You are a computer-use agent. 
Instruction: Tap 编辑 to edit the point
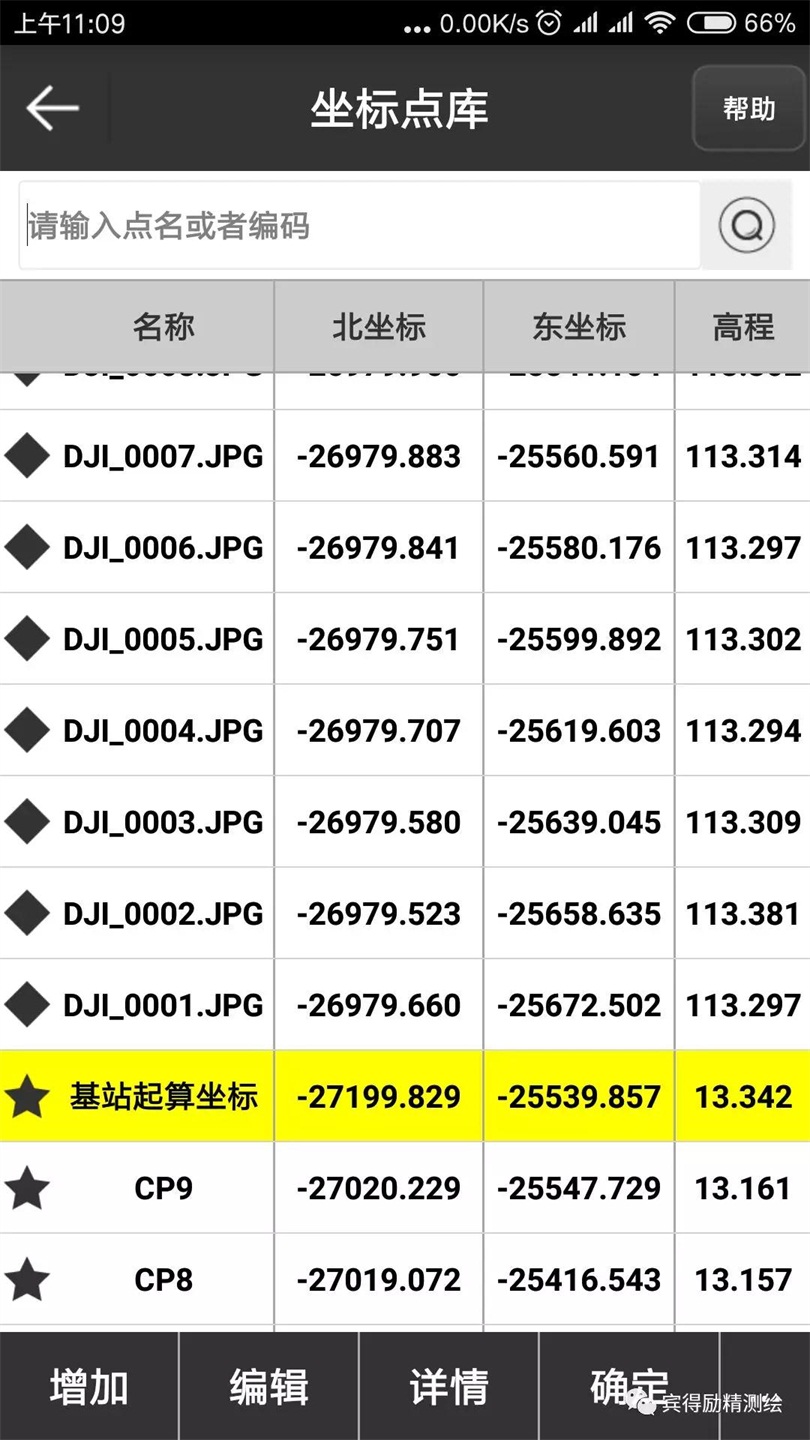[269, 1387]
